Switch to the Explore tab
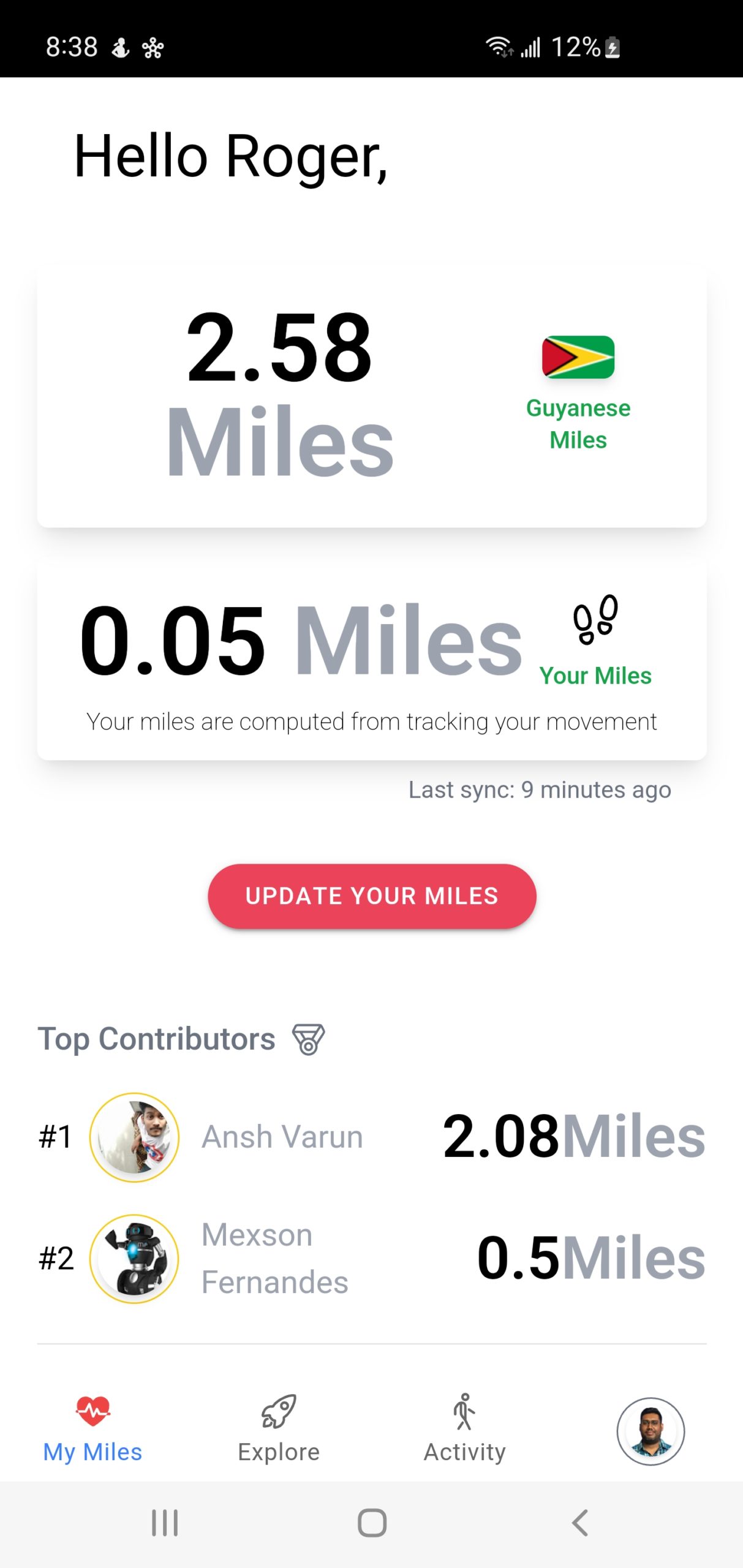 279,1428
